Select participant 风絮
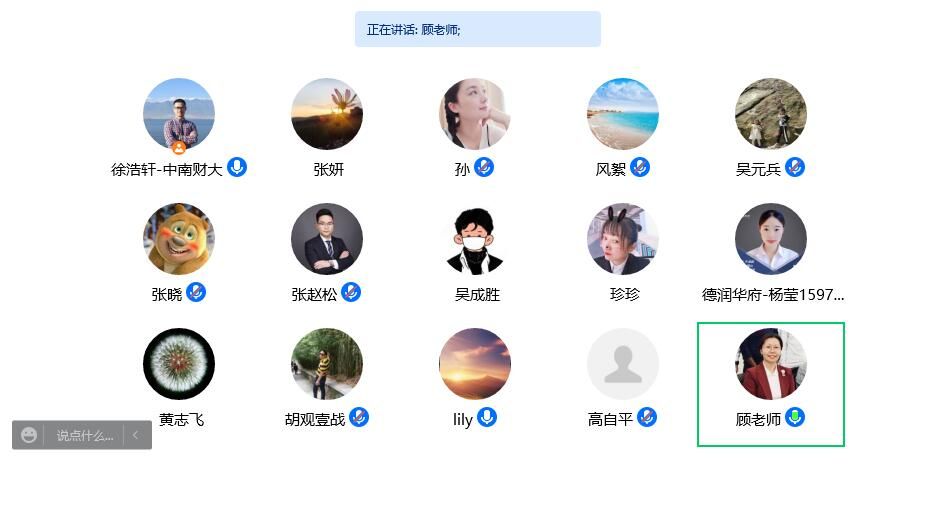The image size is (949, 505). click(623, 114)
